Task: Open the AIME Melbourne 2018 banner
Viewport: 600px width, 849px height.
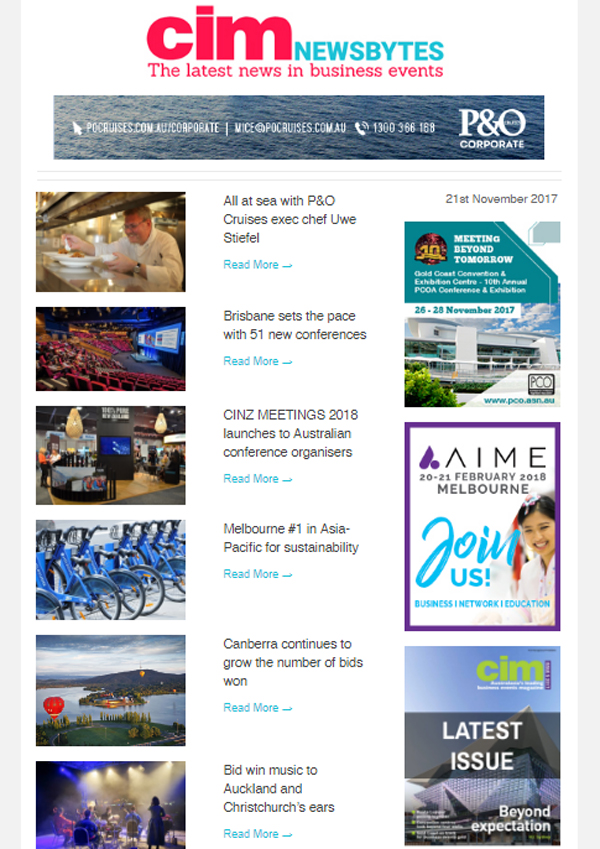Action: [x=482, y=526]
